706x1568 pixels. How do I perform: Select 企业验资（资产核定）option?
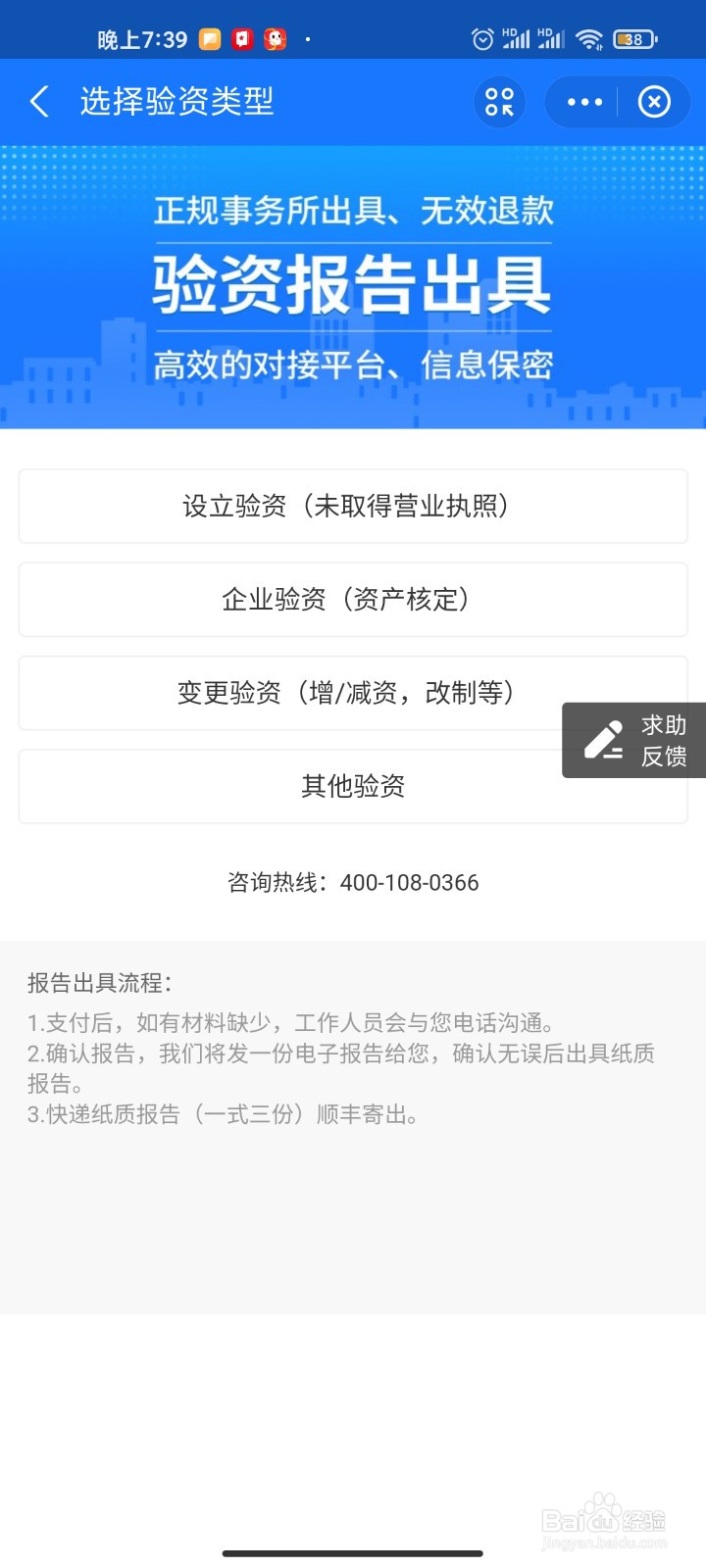(x=353, y=600)
